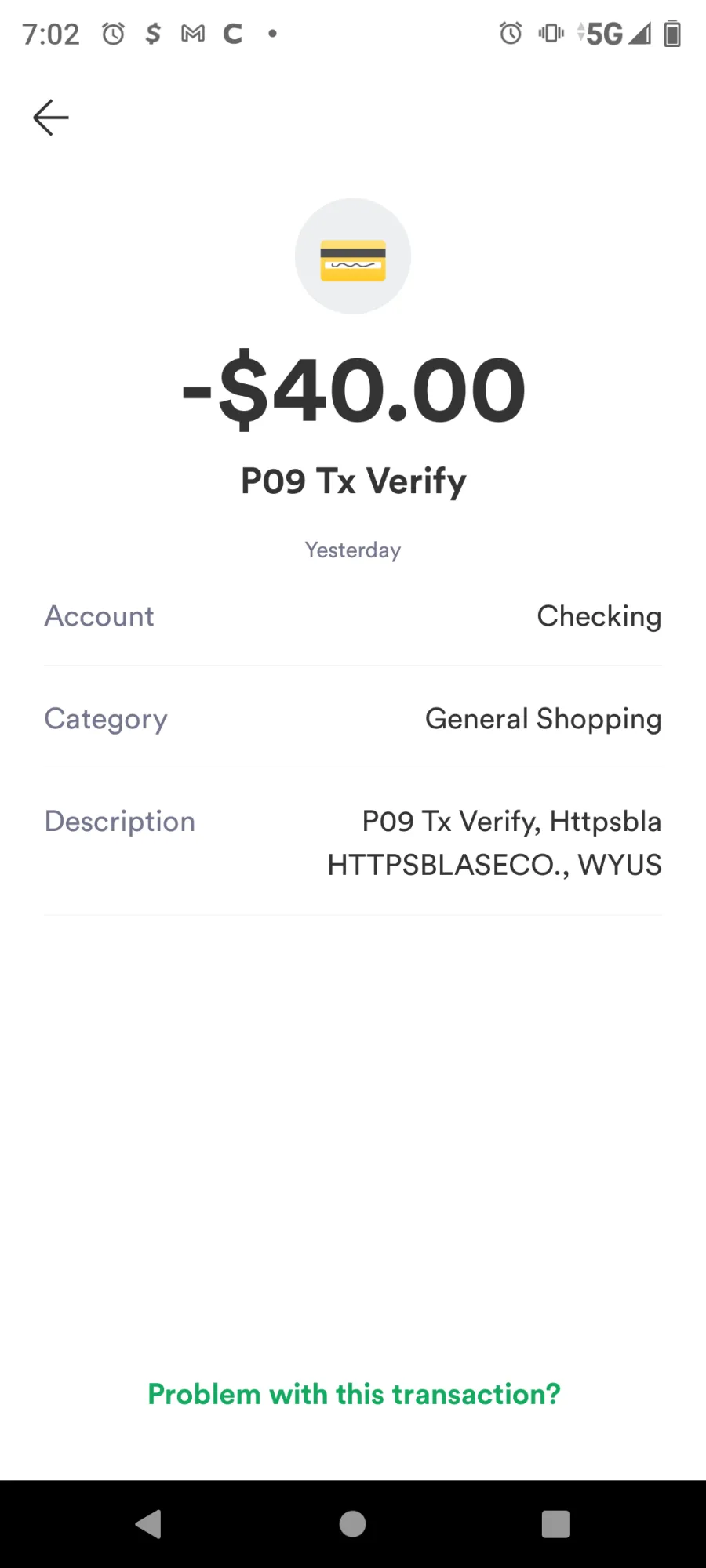Screen dimensions: 706x1568
Task: Change the General Shopping category
Action: coord(353,718)
